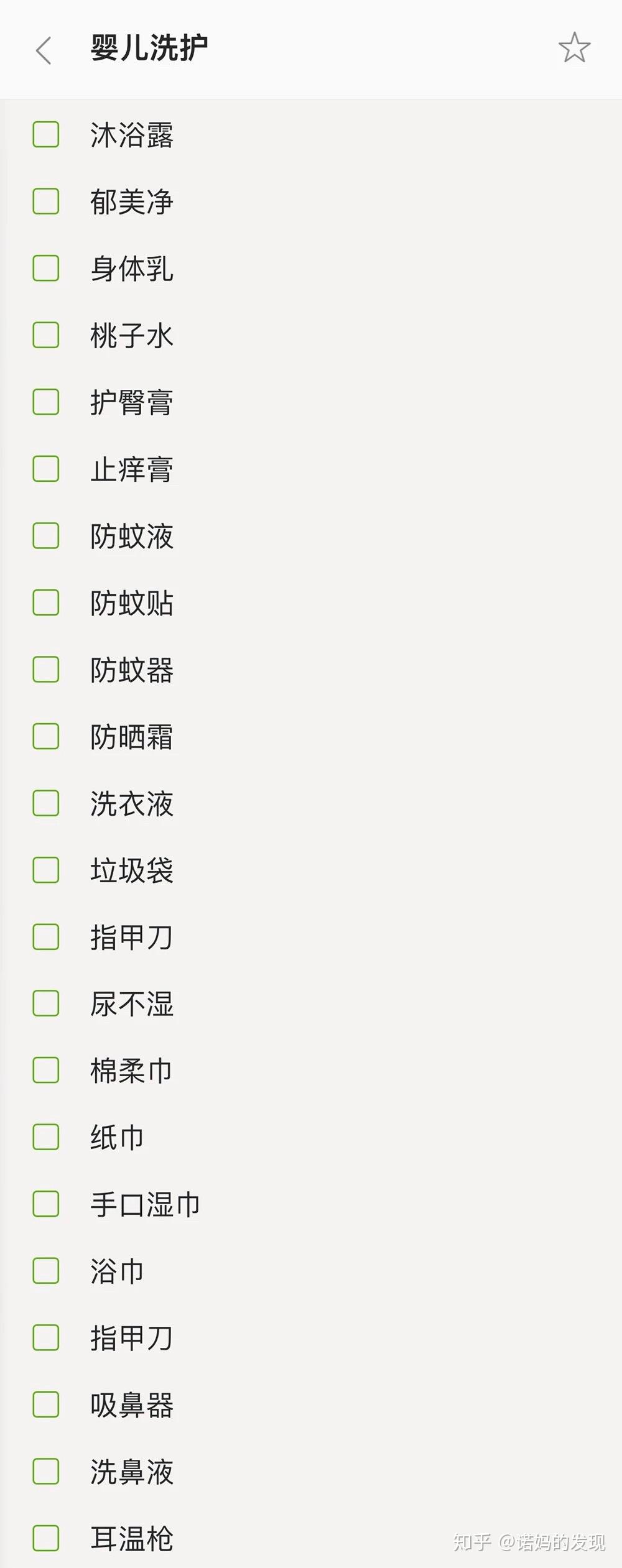Star the 婴儿洗护 checklist
Screen dimensions: 622x1568
click(x=574, y=48)
